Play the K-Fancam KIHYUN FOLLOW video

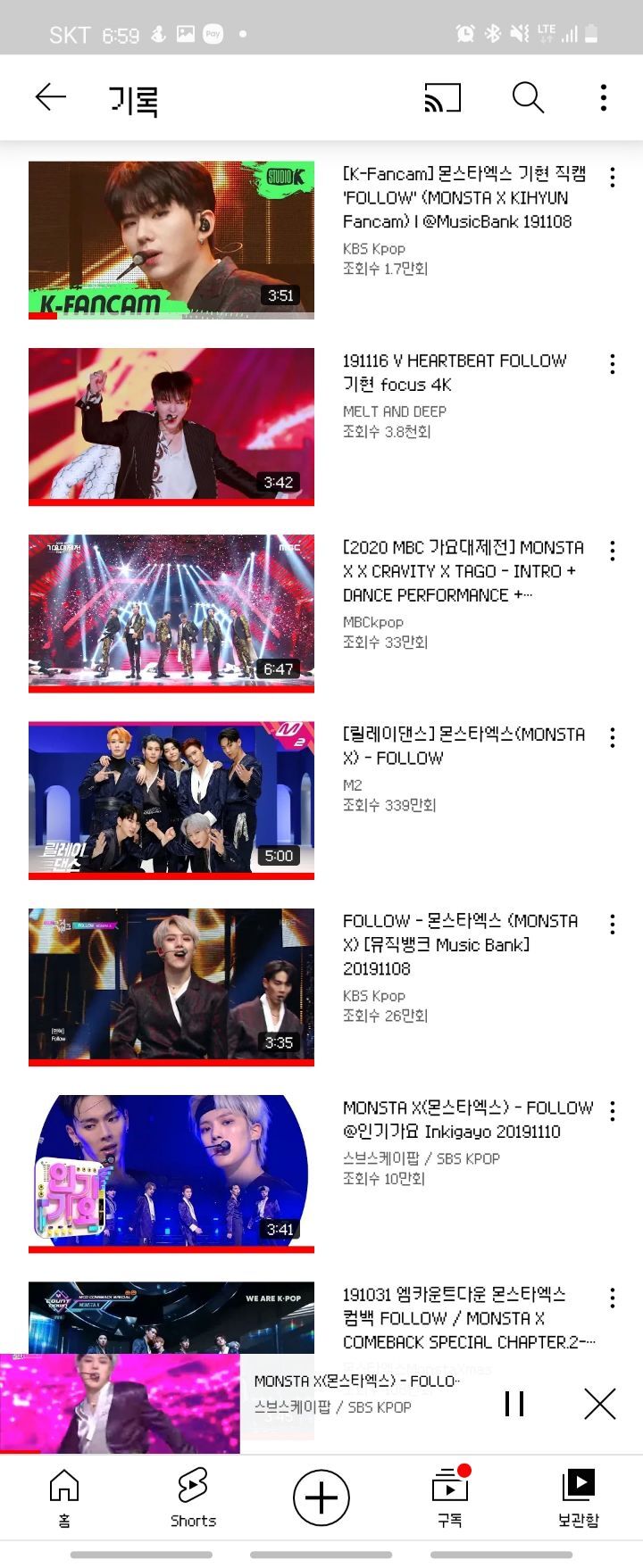click(x=171, y=239)
